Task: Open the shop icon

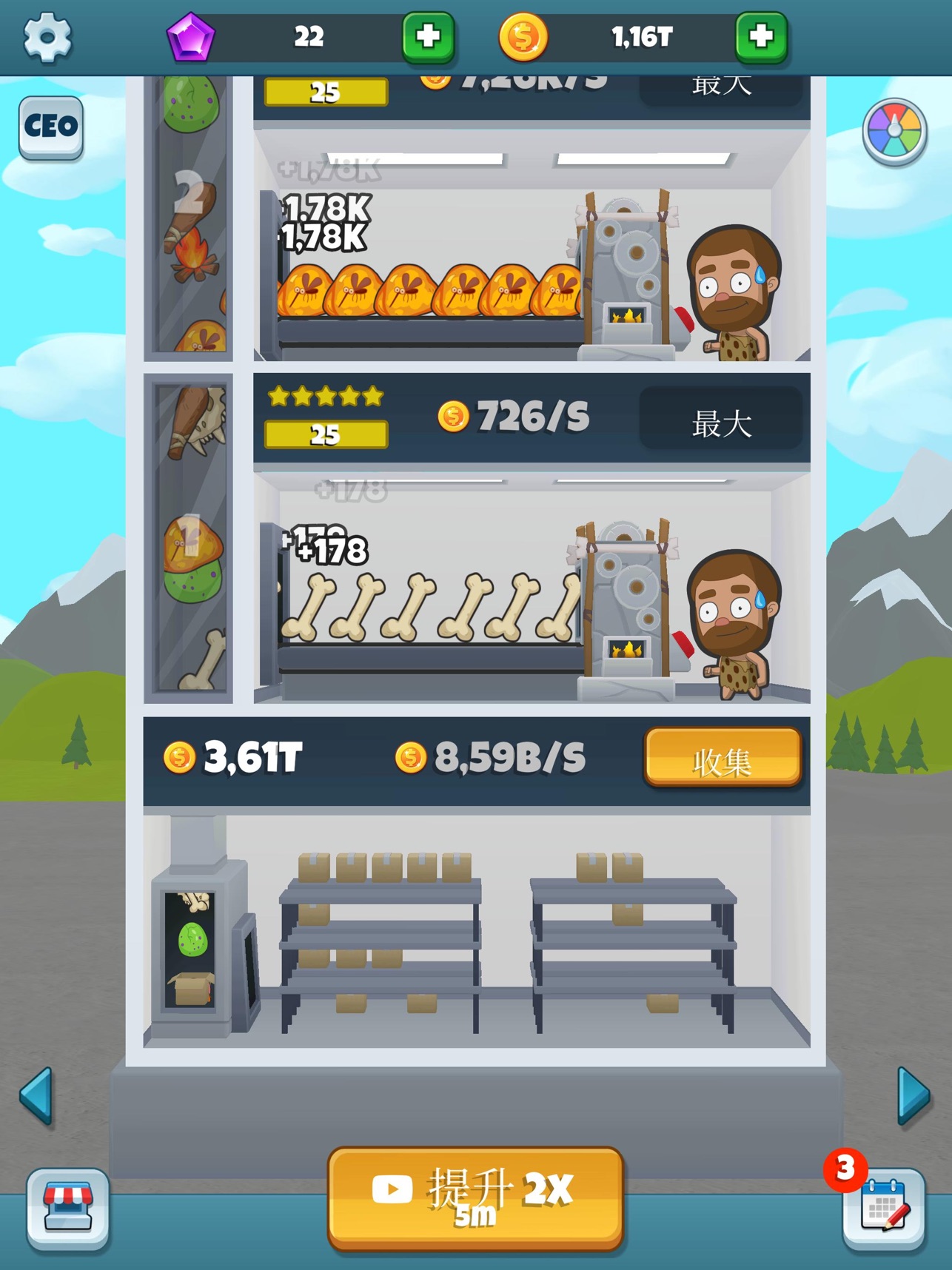Action: click(x=68, y=1208)
